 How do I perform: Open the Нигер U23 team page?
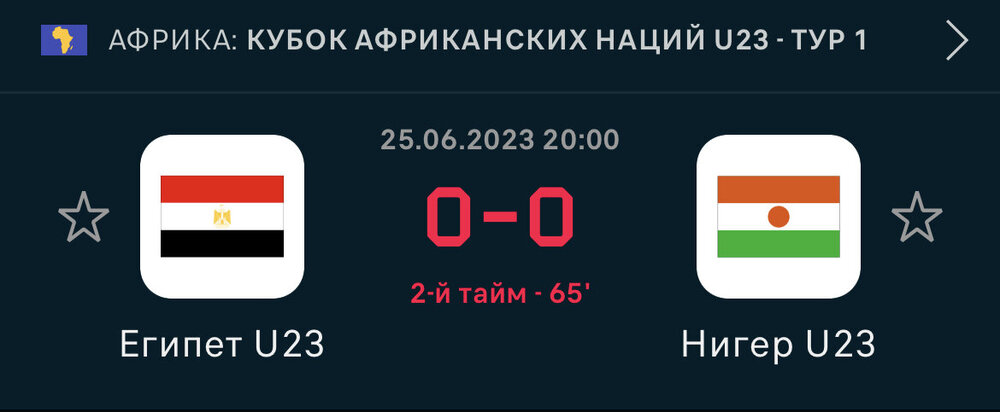[x=778, y=216]
